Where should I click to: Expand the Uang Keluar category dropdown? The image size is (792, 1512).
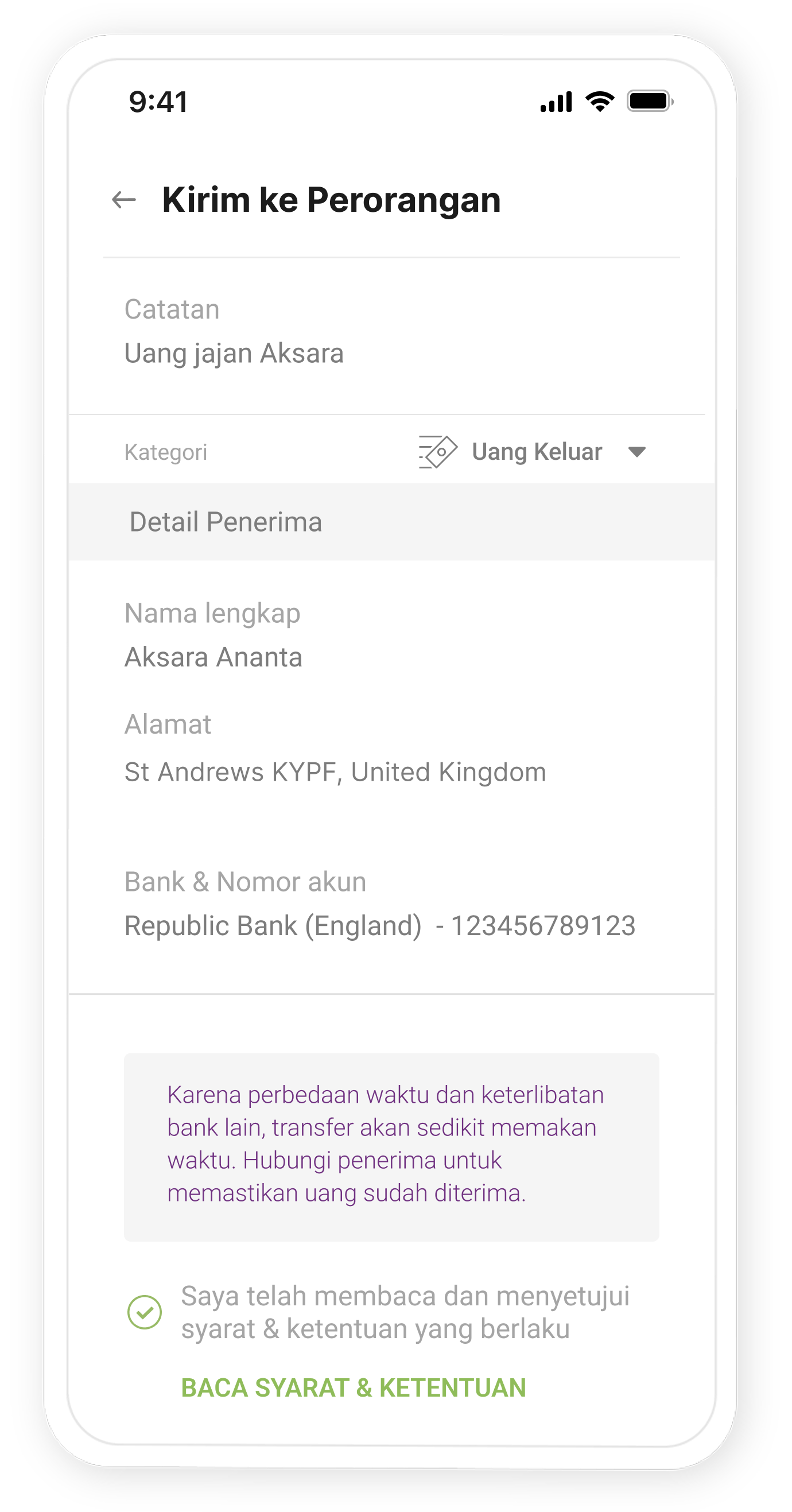pyautogui.click(x=636, y=452)
